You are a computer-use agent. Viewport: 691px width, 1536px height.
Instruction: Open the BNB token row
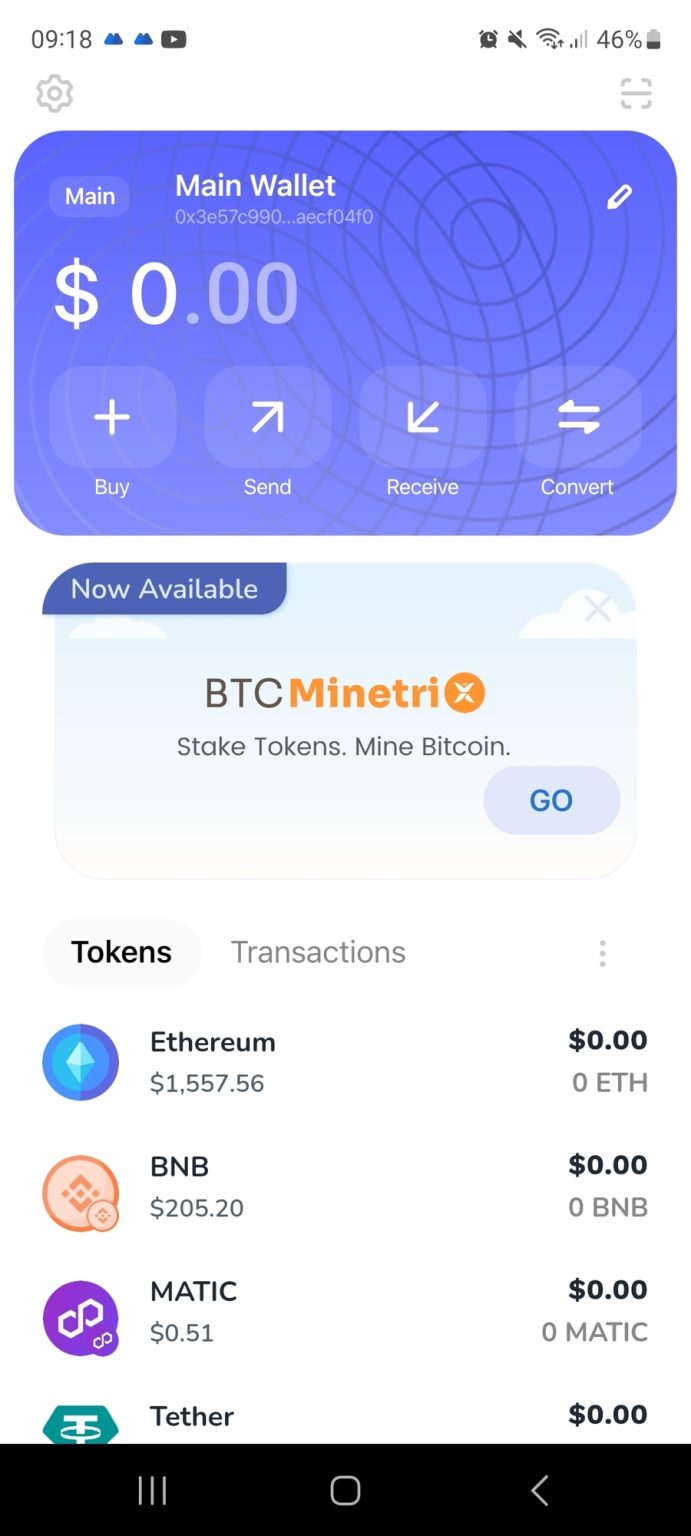345,1186
